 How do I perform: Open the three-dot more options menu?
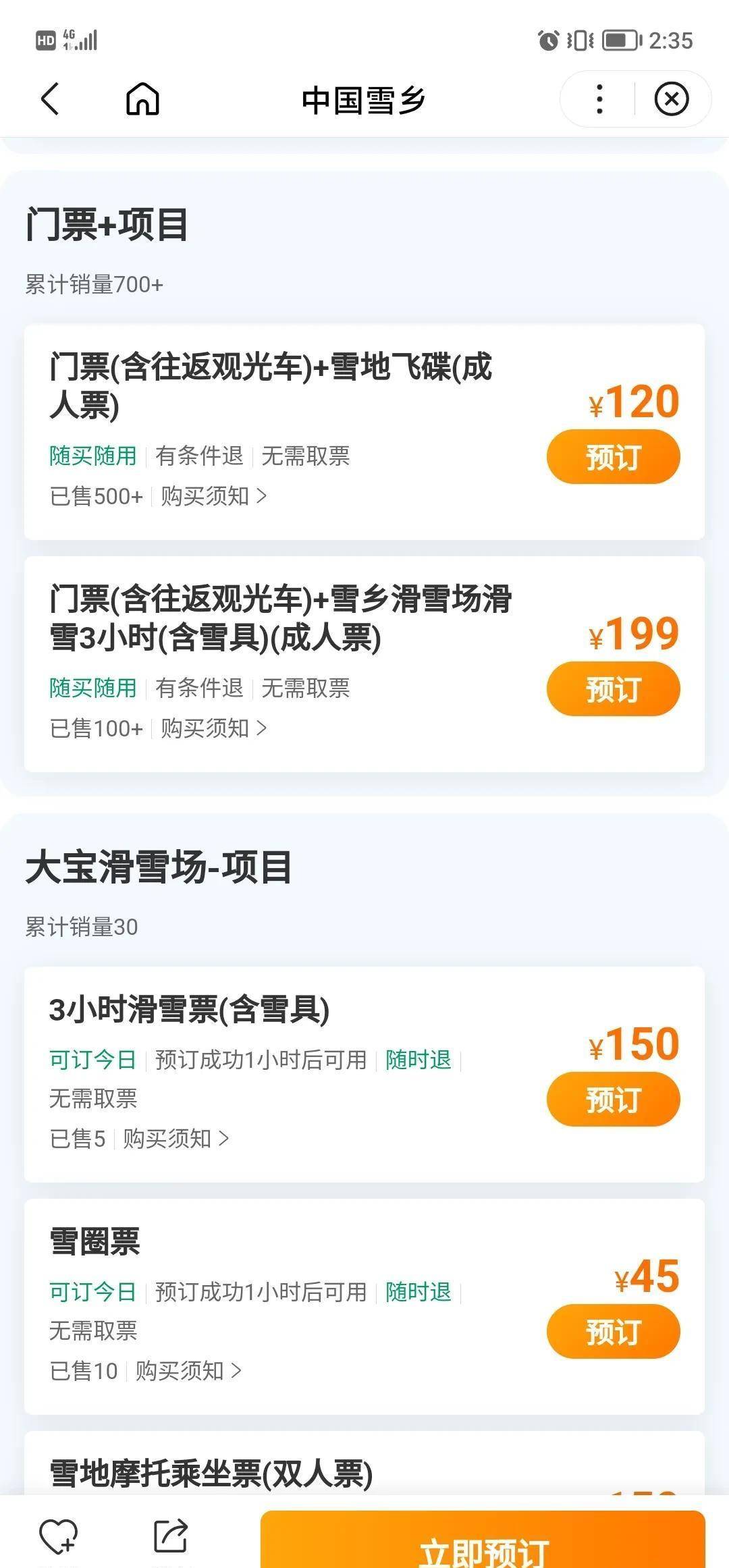(x=599, y=99)
